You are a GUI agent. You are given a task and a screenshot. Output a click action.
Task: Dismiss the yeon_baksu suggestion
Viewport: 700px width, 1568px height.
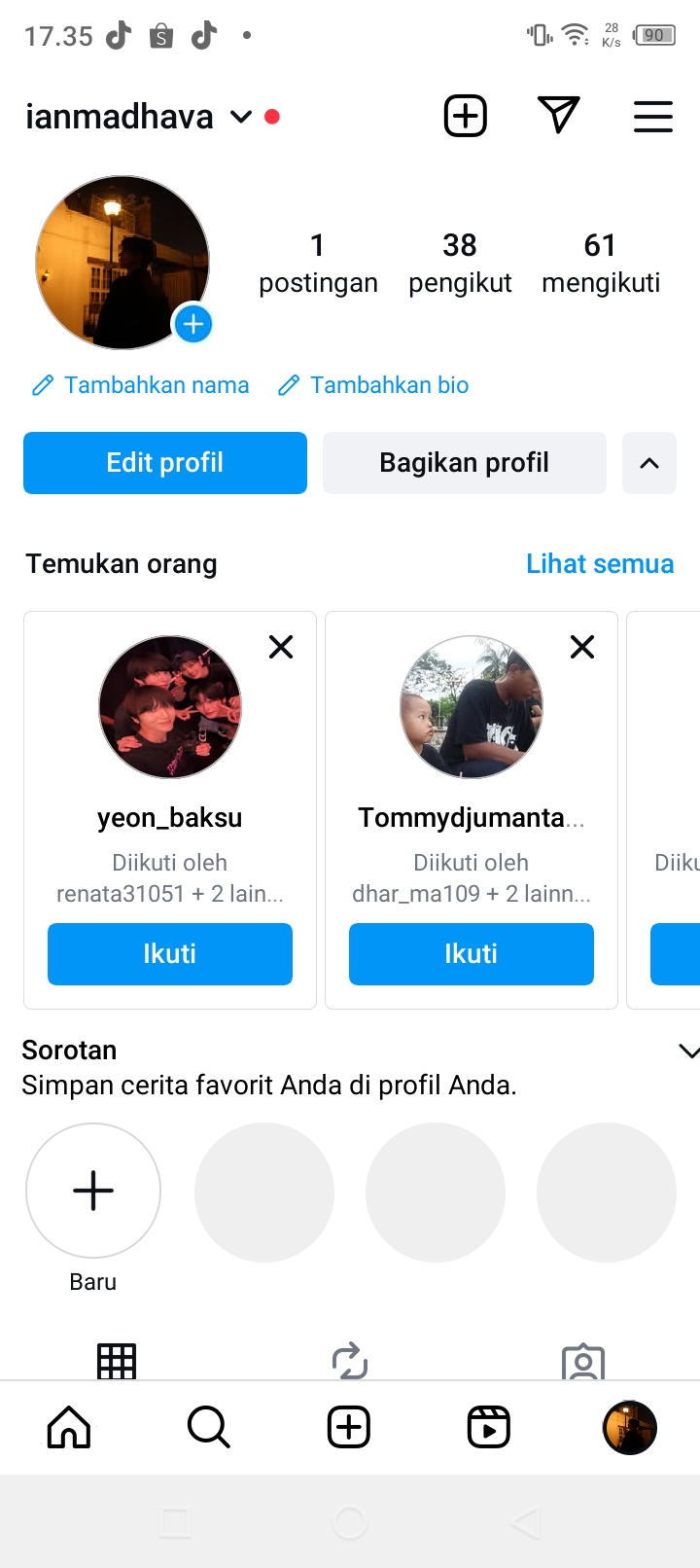coord(281,647)
